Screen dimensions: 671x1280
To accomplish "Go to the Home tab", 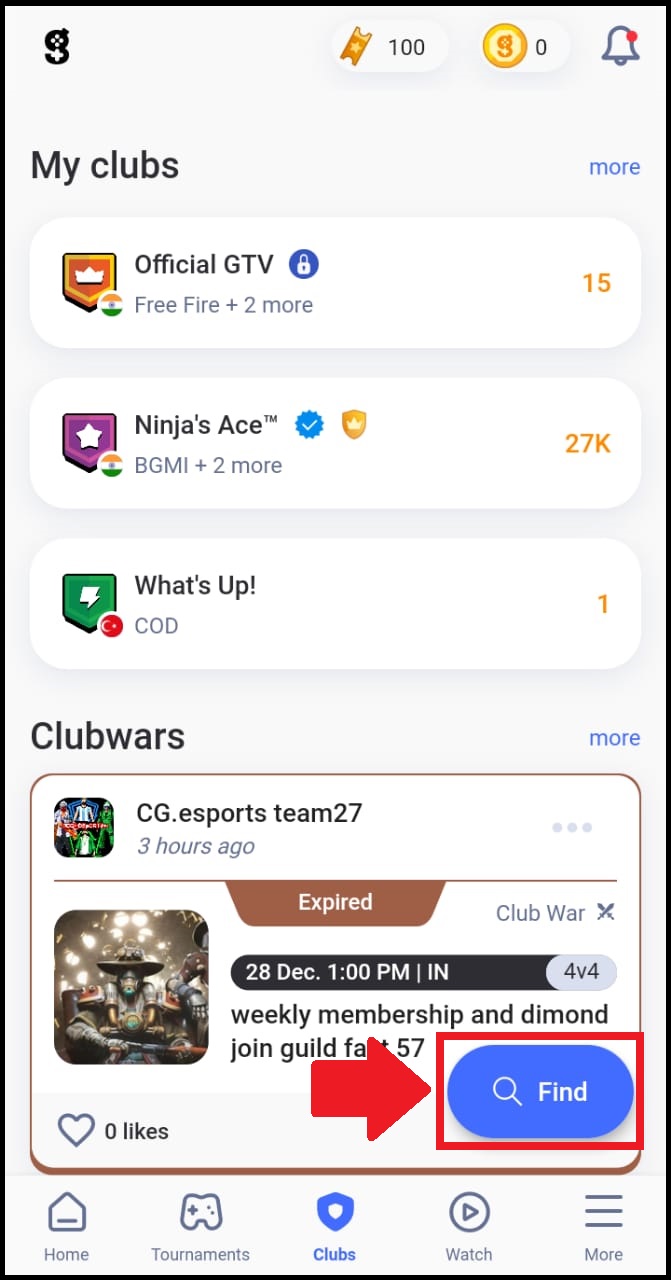I will pyautogui.click(x=67, y=1227).
